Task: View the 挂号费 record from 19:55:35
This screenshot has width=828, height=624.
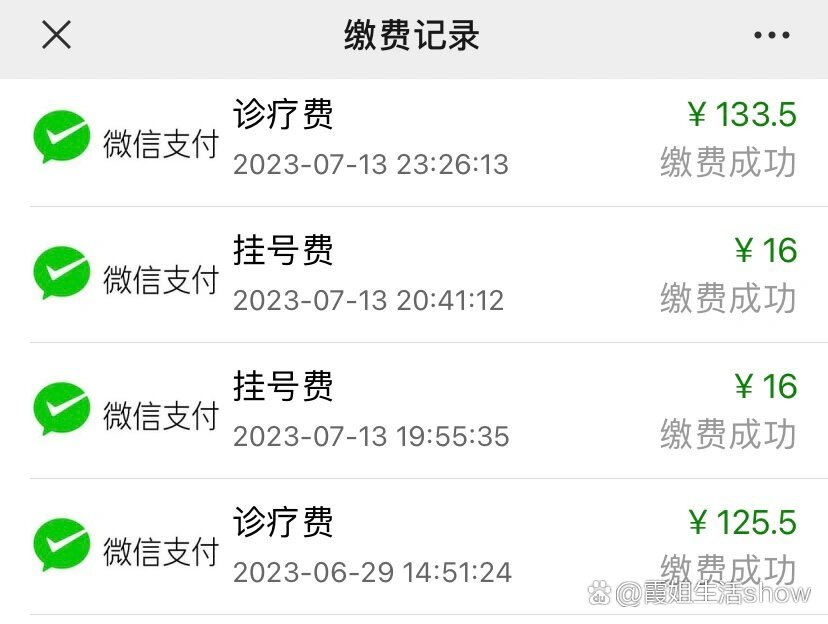Action: point(414,411)
